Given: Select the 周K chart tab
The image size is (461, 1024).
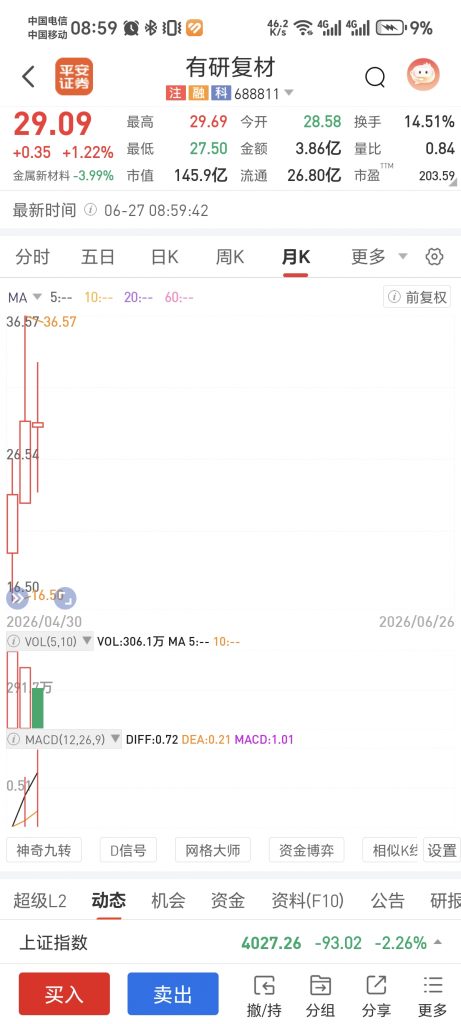Looking at the screenshot, I should coord(230,257).
